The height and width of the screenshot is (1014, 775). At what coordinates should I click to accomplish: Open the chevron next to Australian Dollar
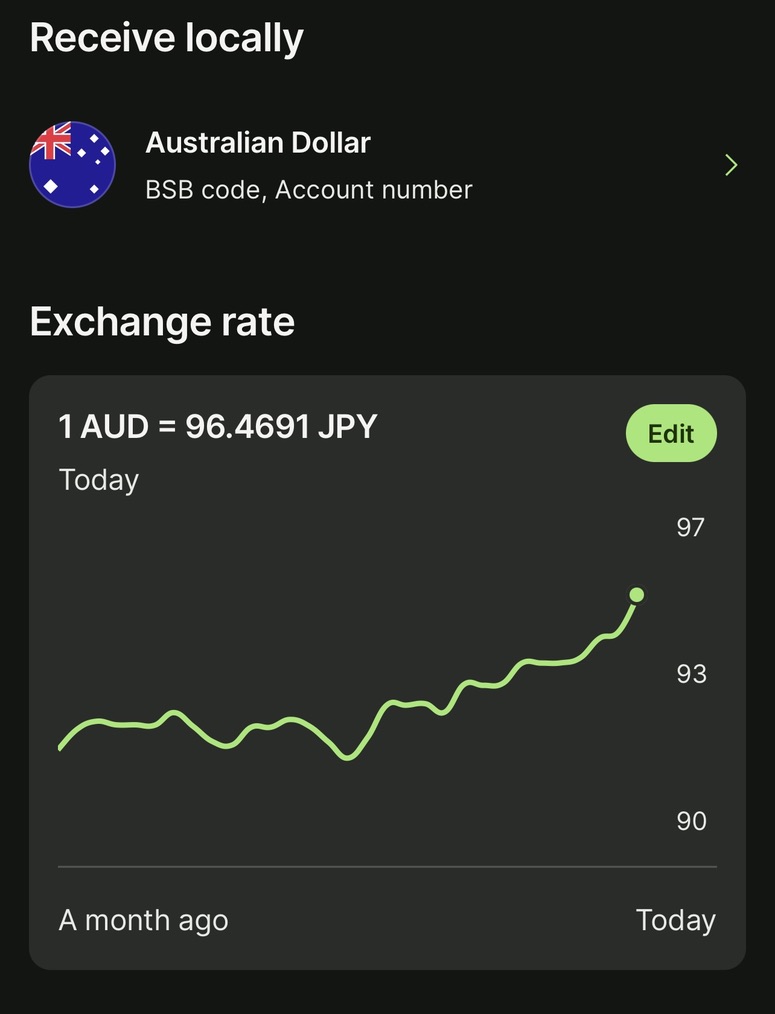(x=731, y=164)
